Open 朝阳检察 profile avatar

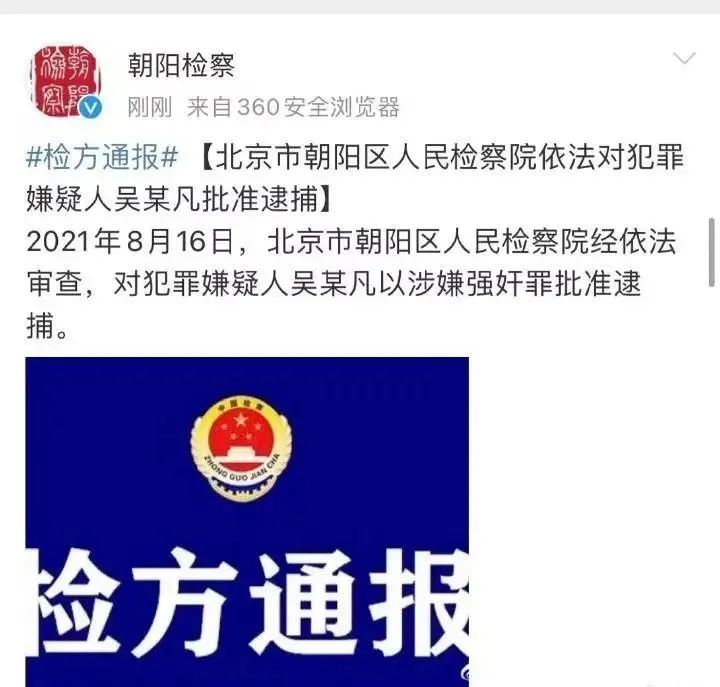tap(64, 79)
